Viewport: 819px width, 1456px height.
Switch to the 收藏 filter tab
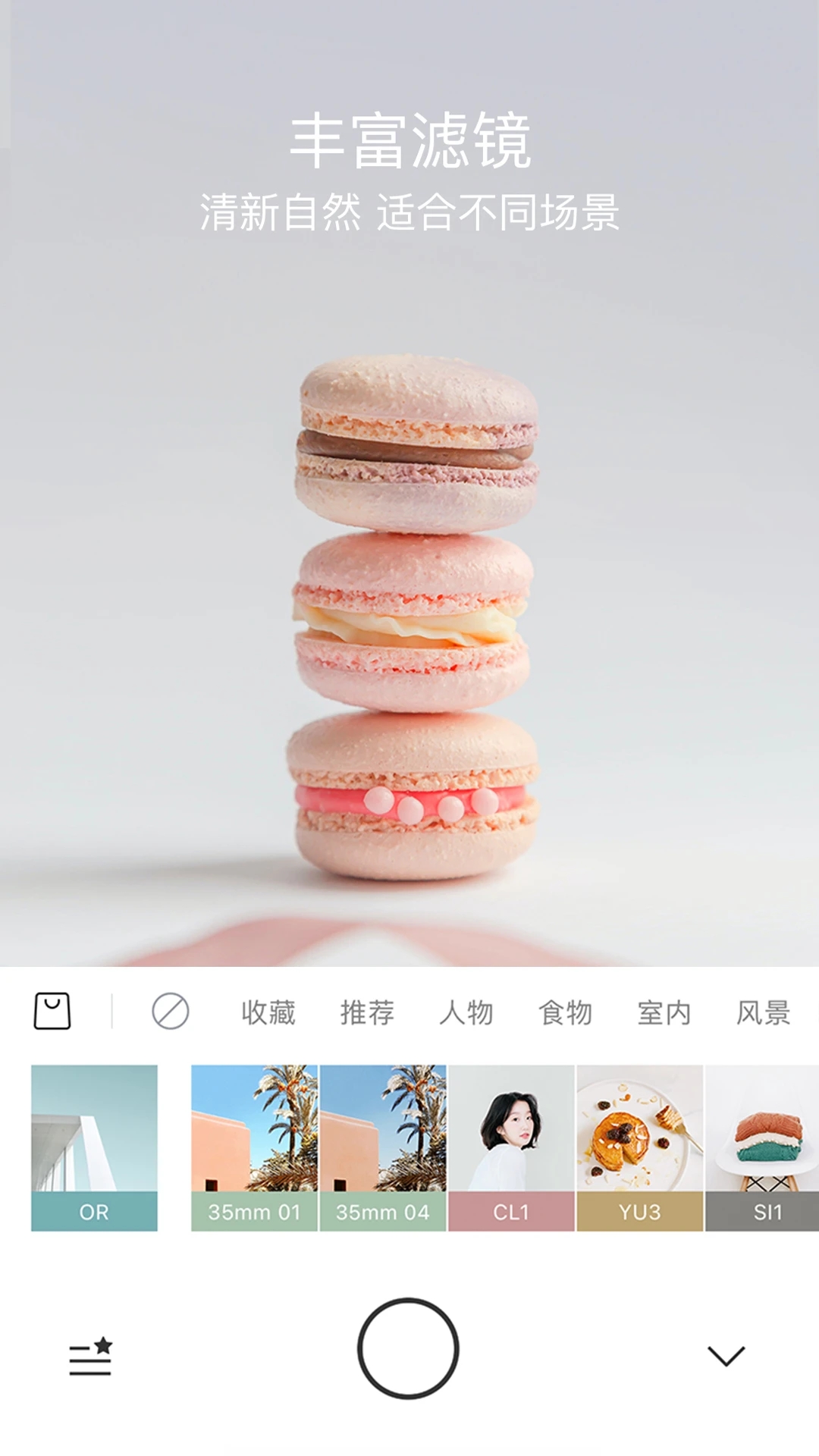266,1012
